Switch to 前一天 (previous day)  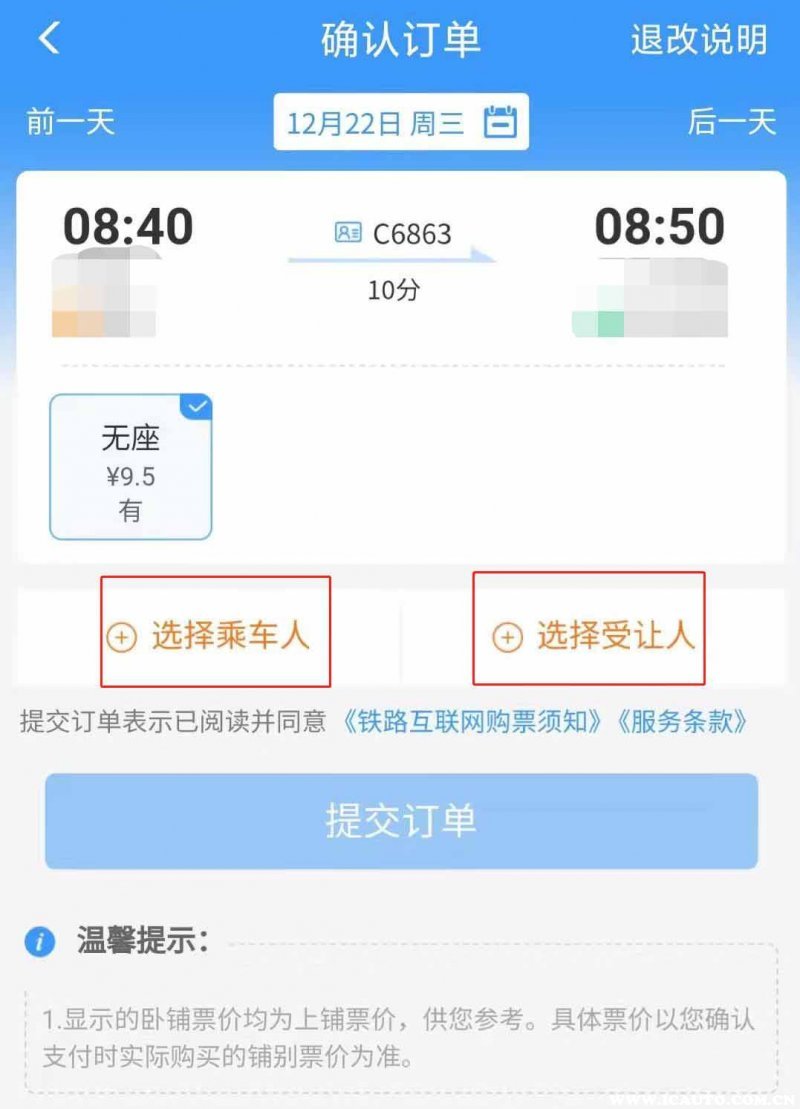pos(70,122)
